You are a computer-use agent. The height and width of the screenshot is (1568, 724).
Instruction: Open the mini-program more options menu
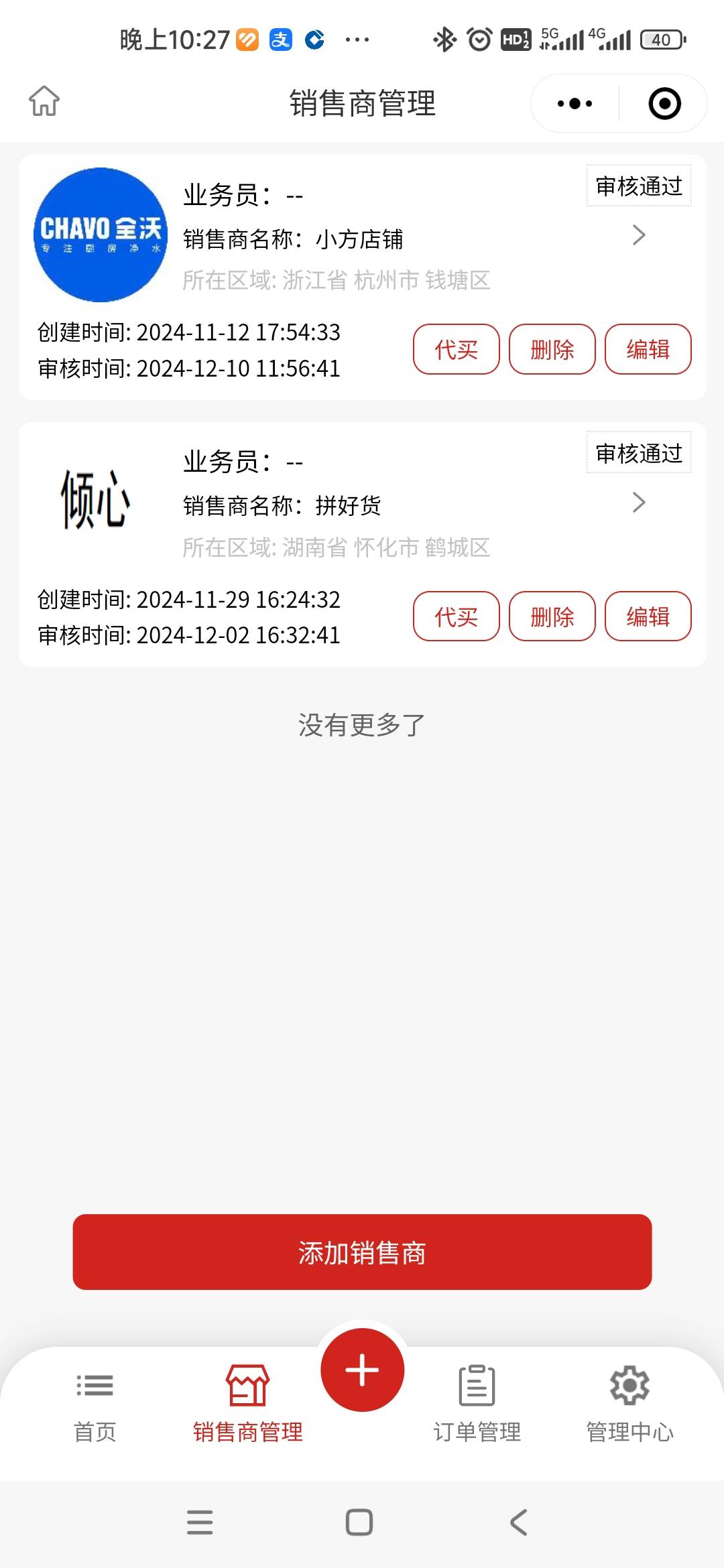(x=575, y=104)
